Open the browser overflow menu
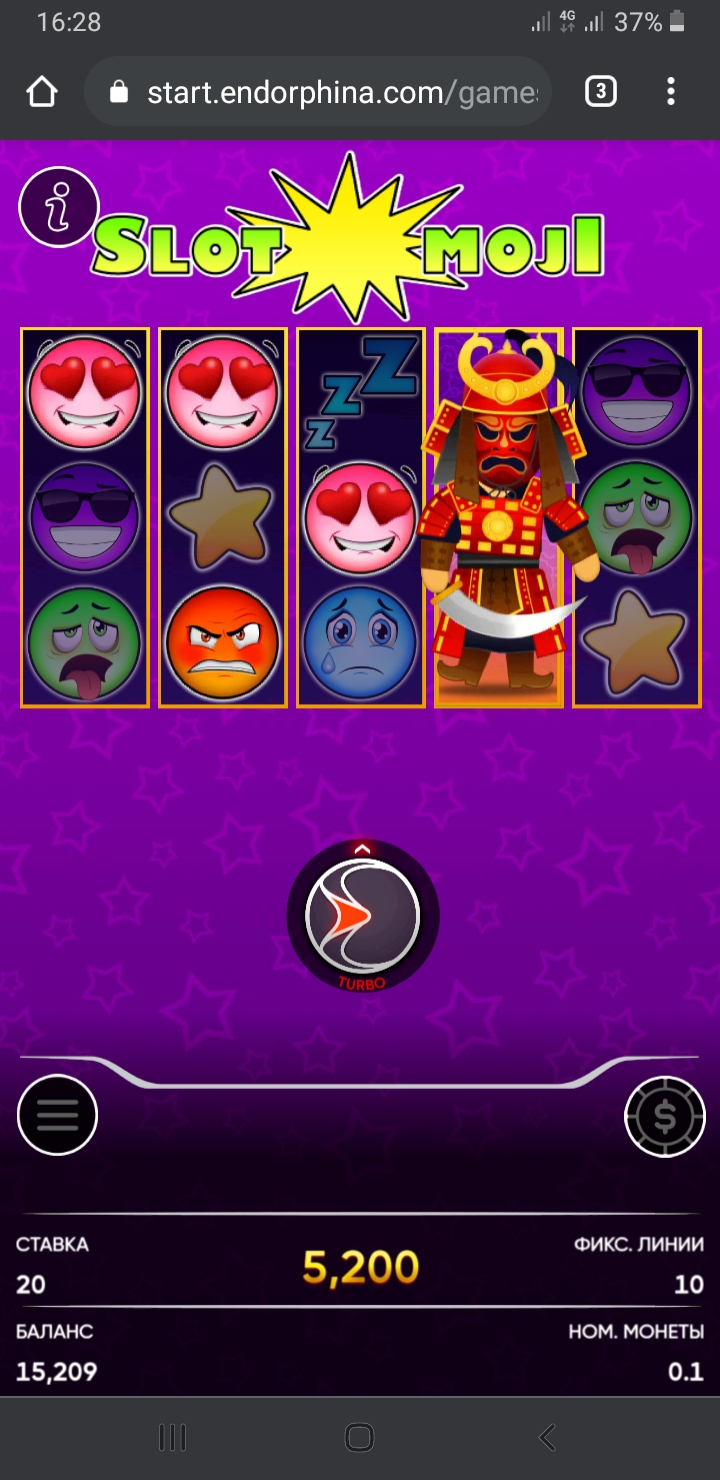The width and height of the screenshot is (720, 1480). point(671,93)
